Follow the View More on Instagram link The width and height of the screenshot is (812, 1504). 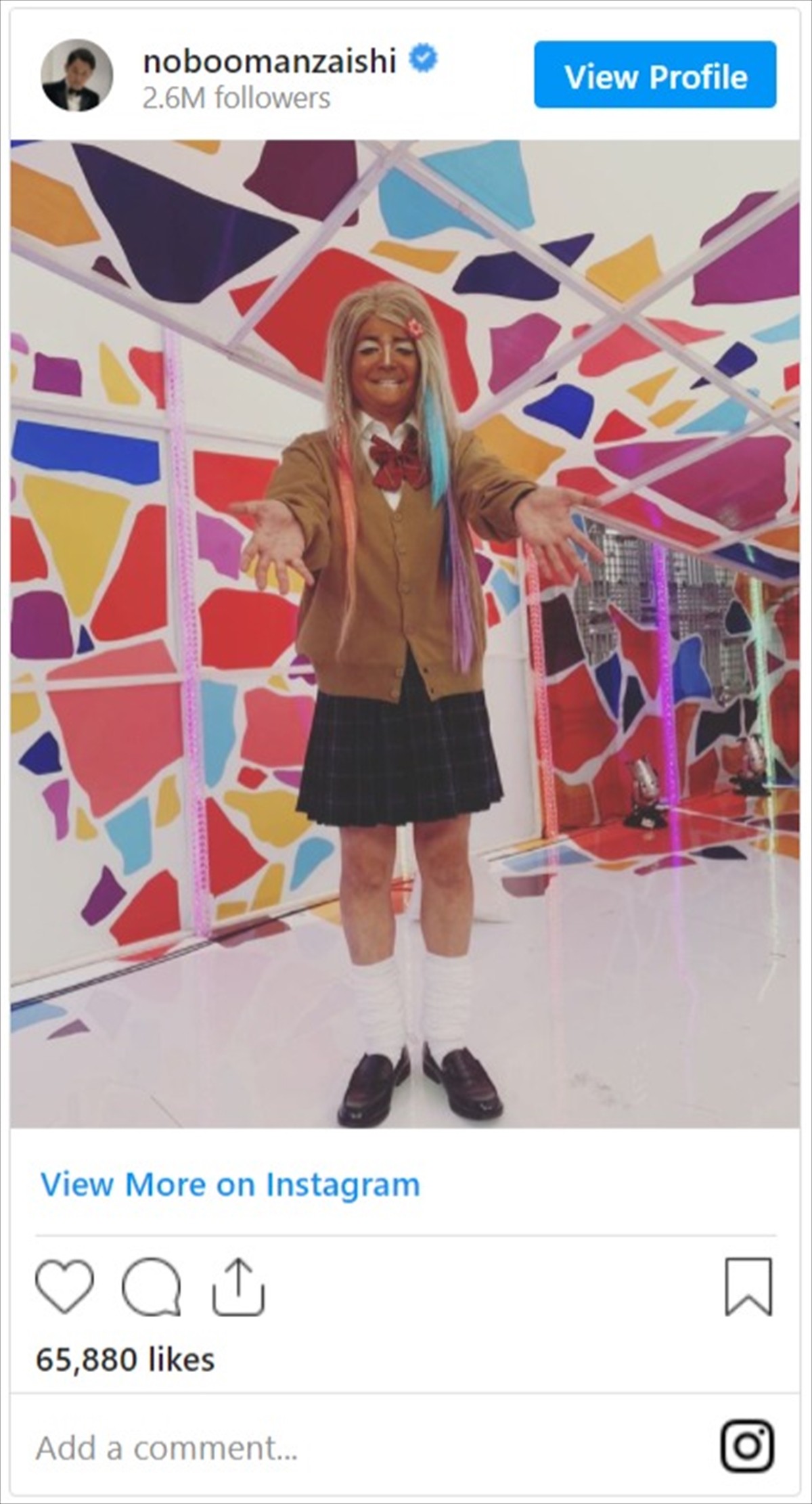click(x=230, y=1184)
